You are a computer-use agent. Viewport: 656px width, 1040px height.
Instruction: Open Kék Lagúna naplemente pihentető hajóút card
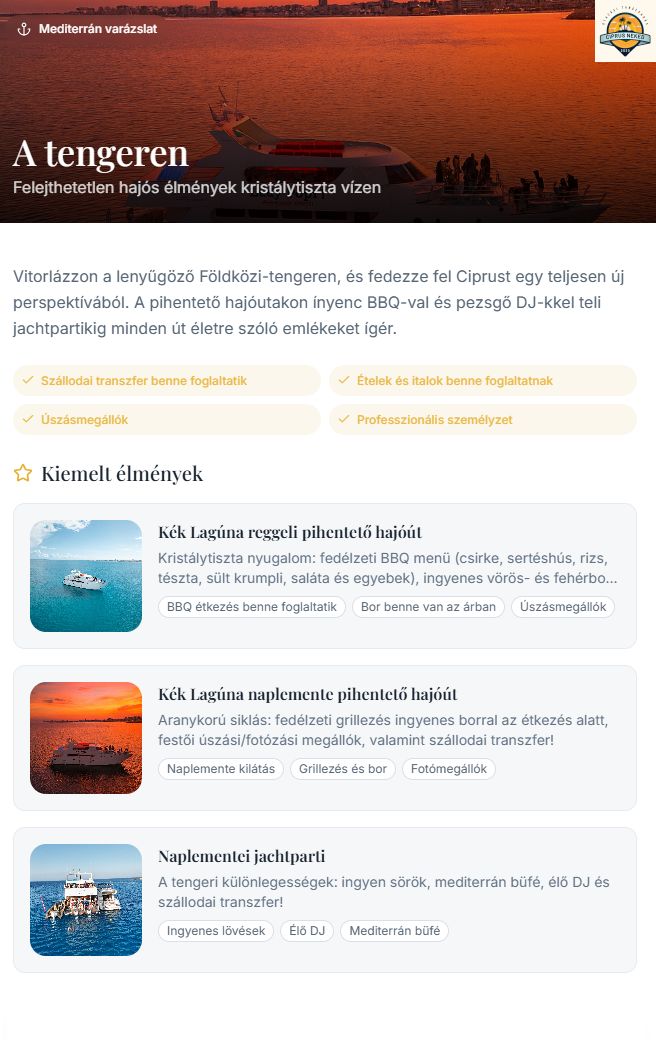324,737
